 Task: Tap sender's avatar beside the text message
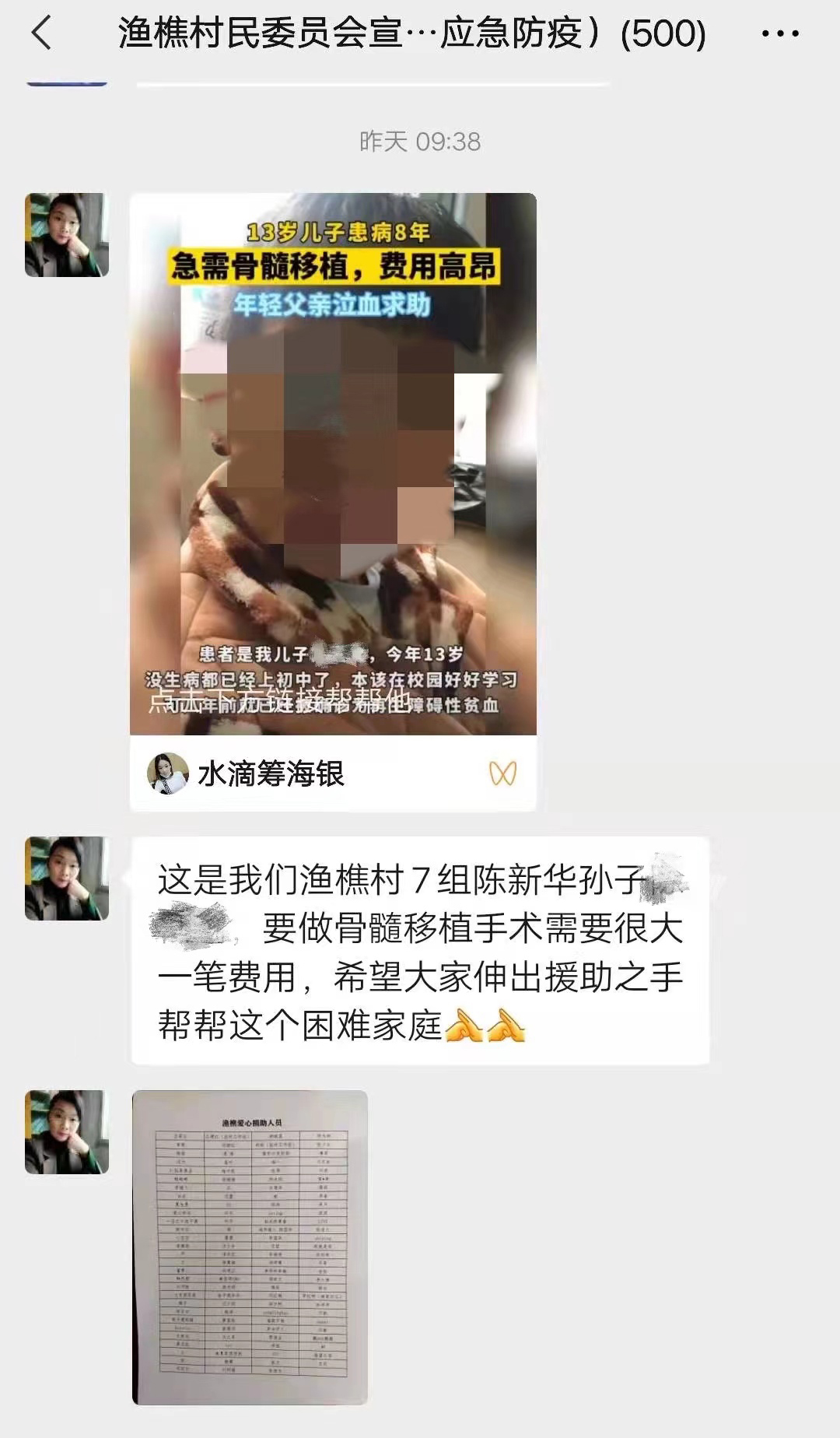67,879
